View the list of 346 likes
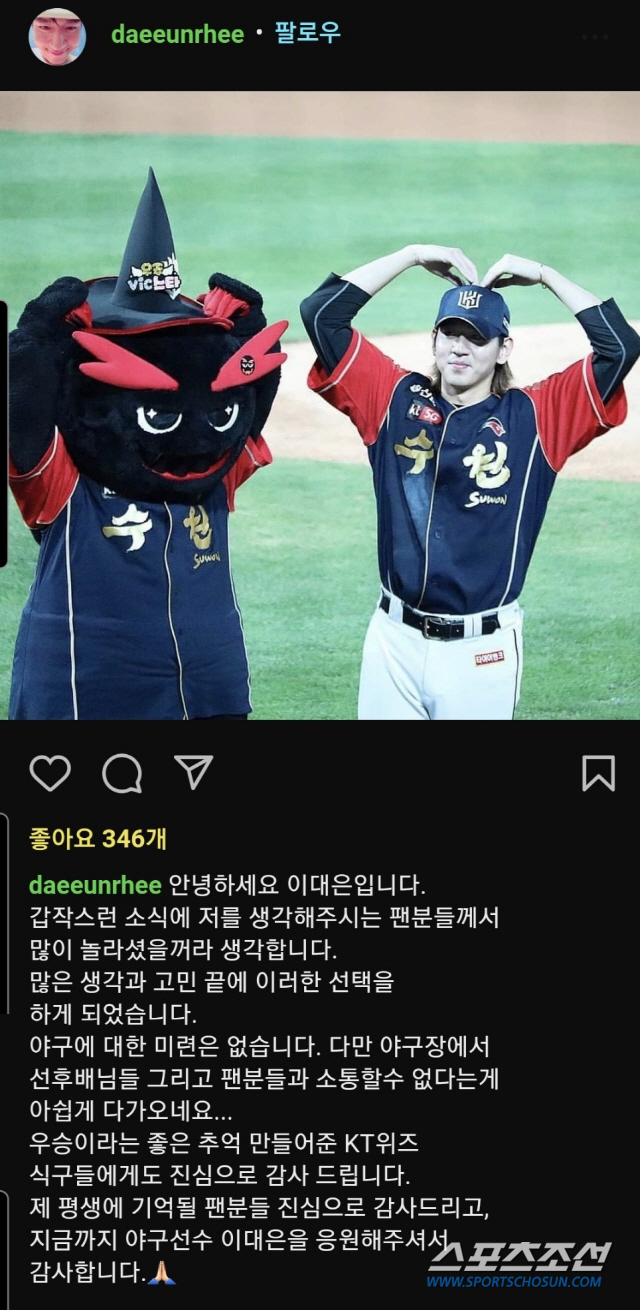The image size is (640, 1310). pos(97,838)
